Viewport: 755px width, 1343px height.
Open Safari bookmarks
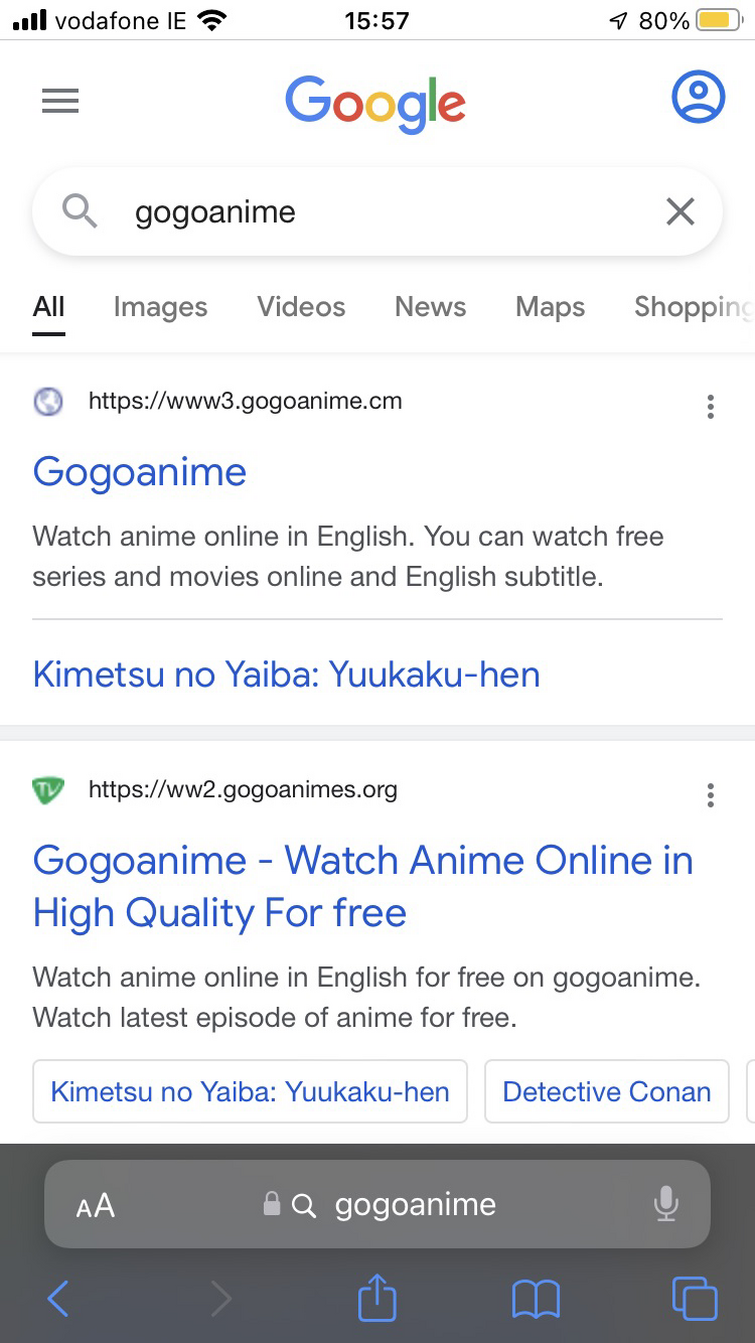[x=536, y=1300]
